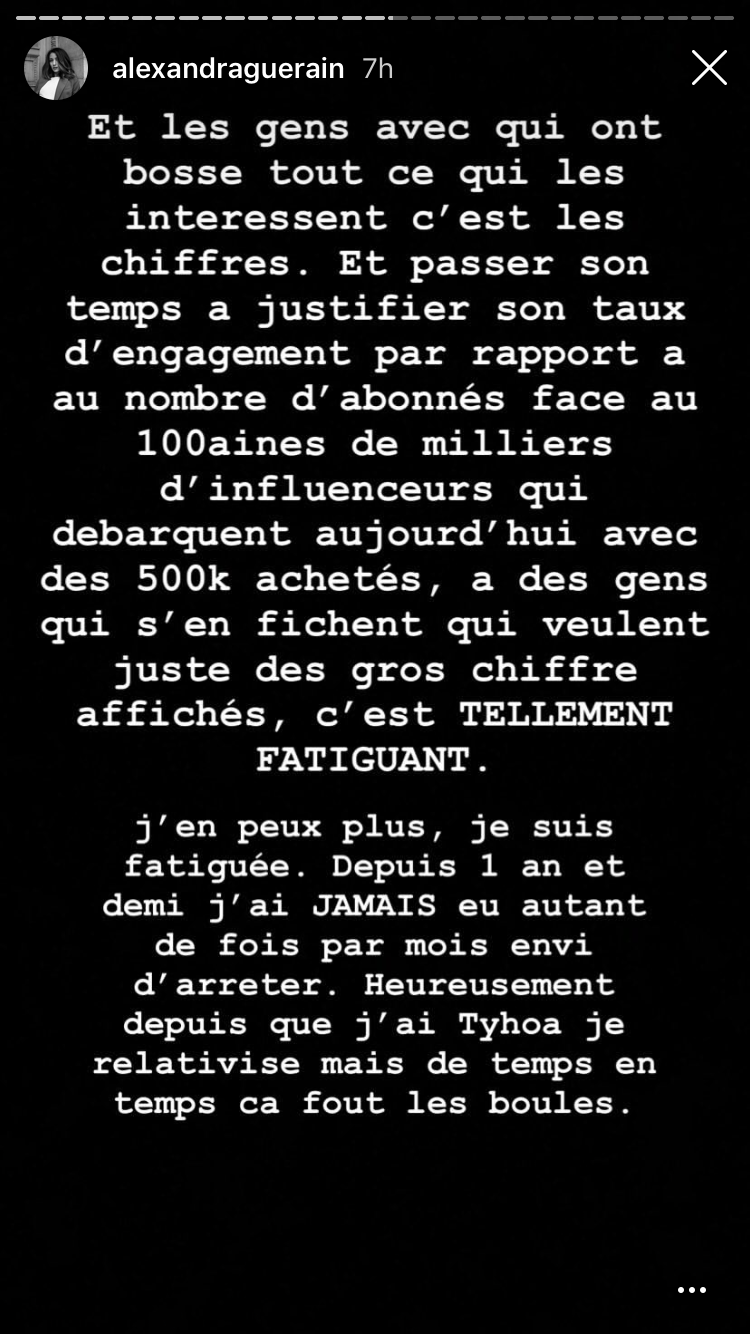Open alexandraguerain's profile picture
The width and height of the screenshot is (750, 1334).
(56, 68)
